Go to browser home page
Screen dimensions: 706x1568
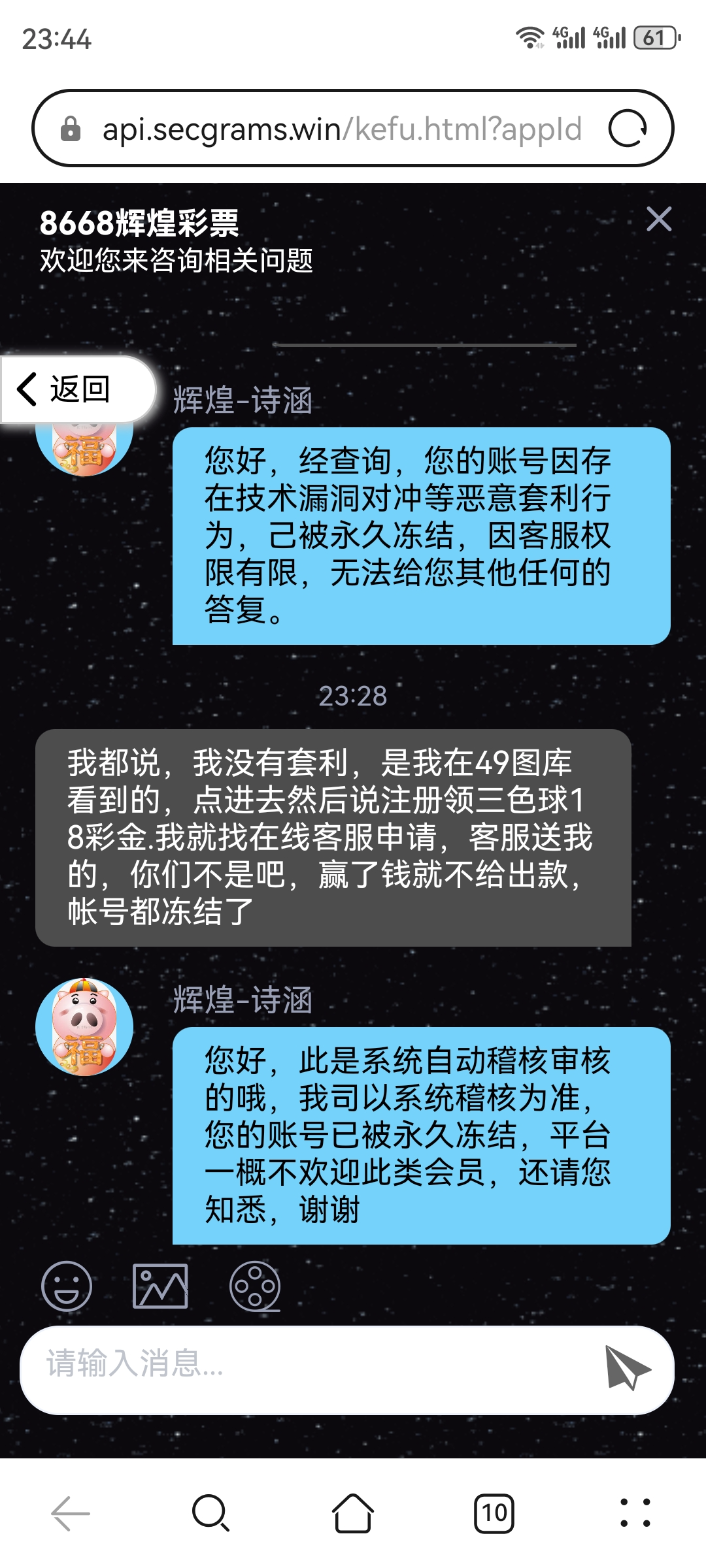point(353,1513)
